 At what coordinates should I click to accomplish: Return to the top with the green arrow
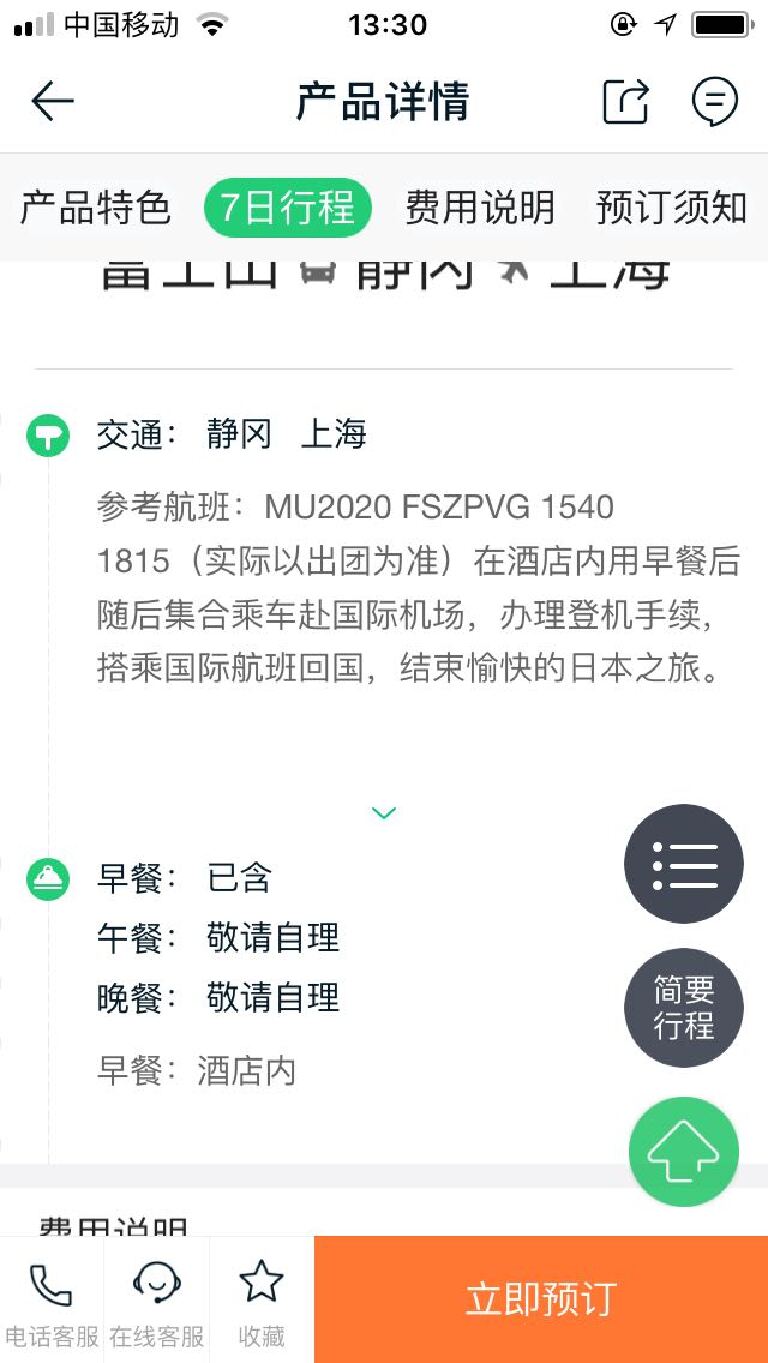[x=684, y=1152]
